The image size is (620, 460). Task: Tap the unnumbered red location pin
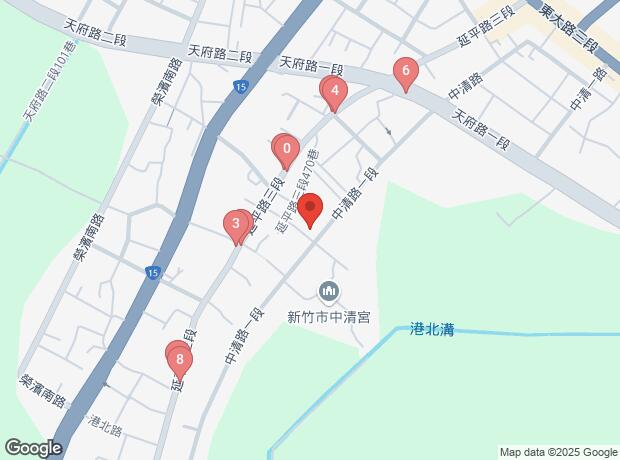coord(310,210)
